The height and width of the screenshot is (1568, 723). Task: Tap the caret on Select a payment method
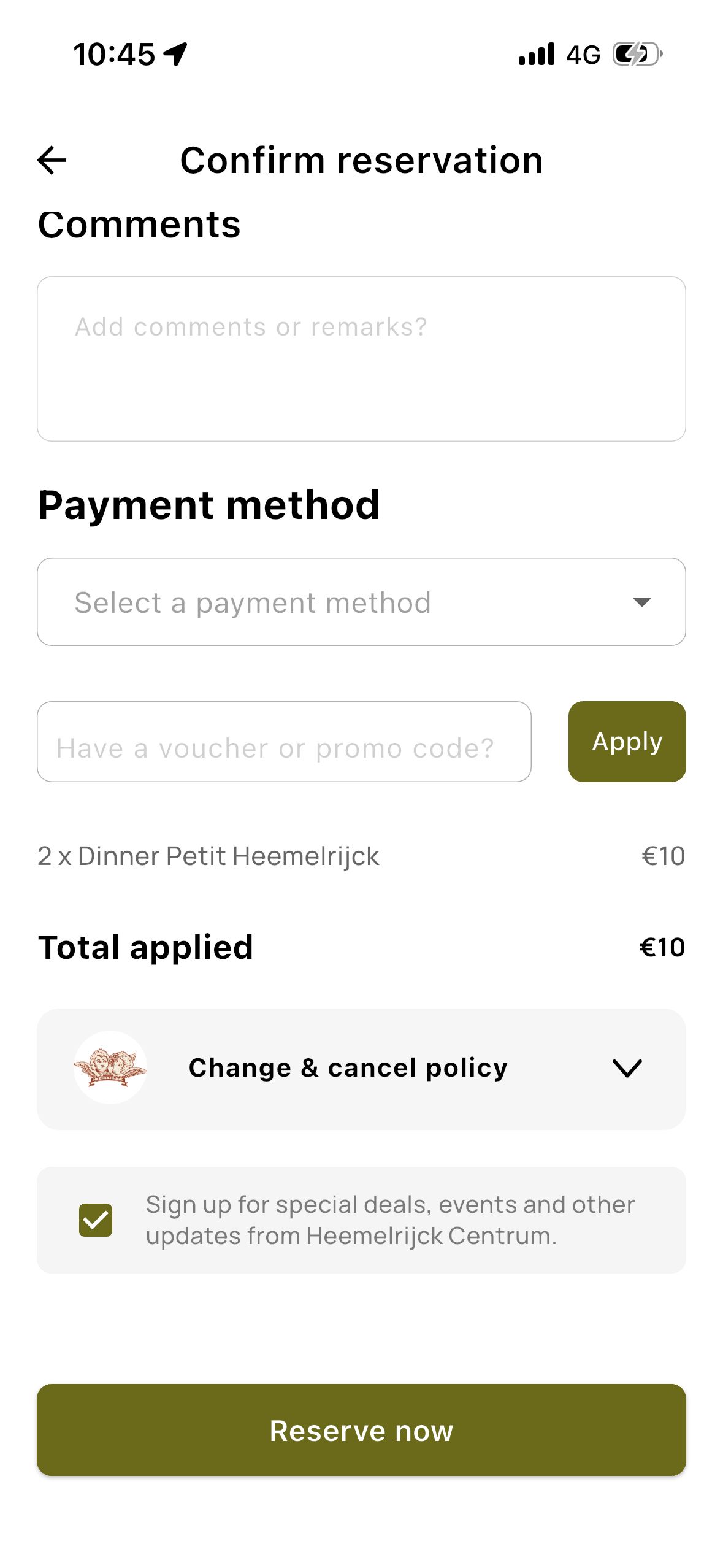coord(641,602)
